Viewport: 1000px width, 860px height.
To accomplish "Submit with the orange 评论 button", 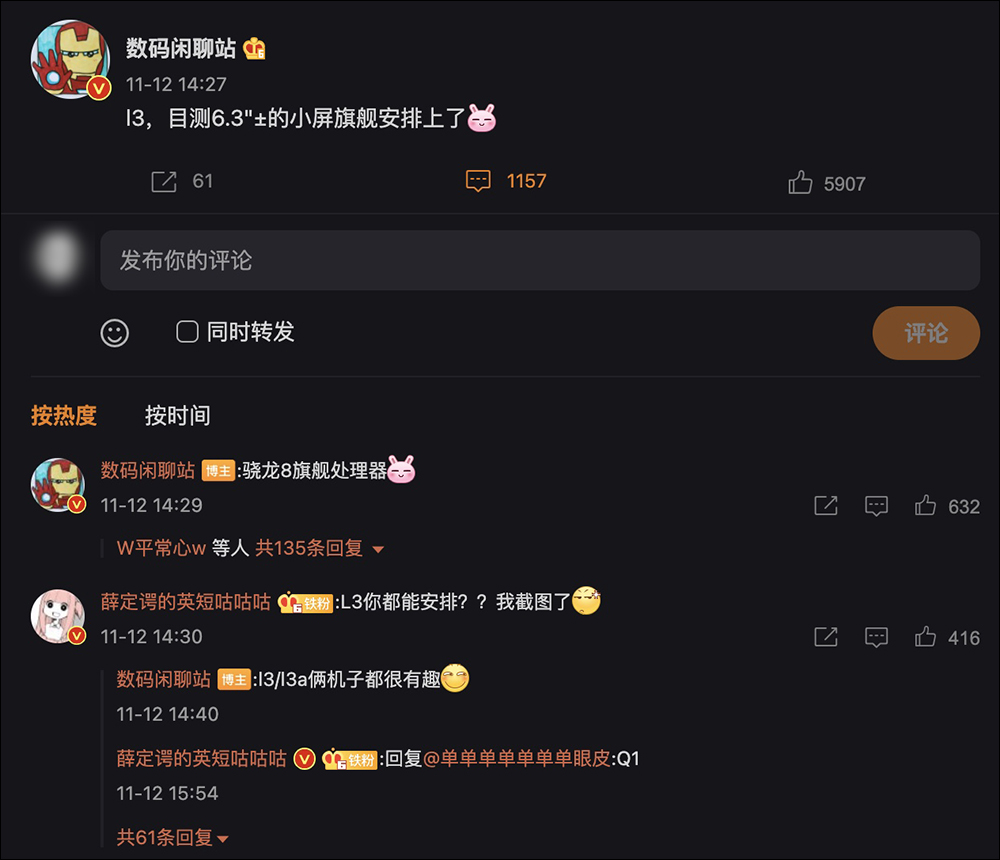I will [x=925, y=333].
